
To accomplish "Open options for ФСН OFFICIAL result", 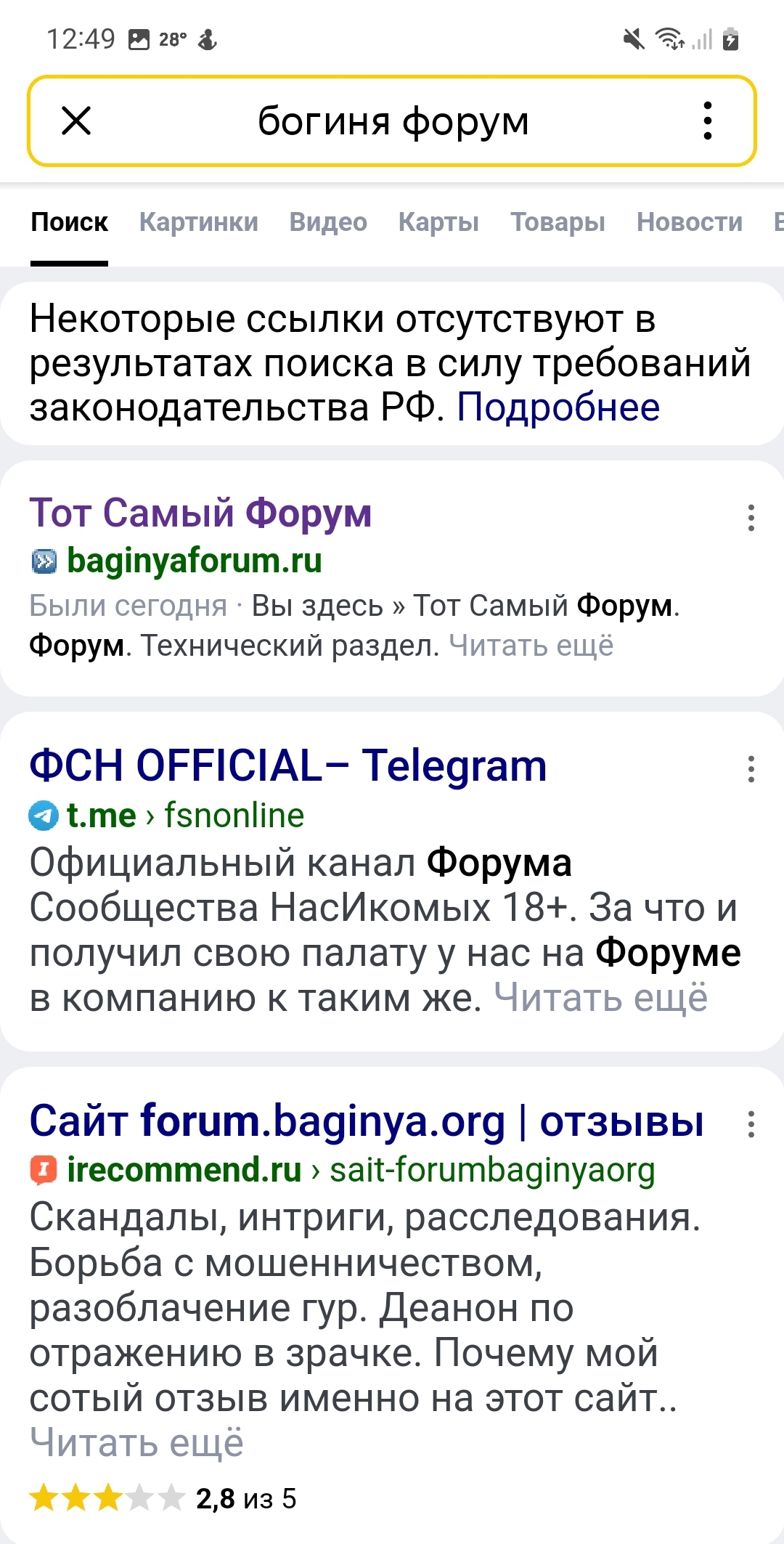I will point(751,769).
